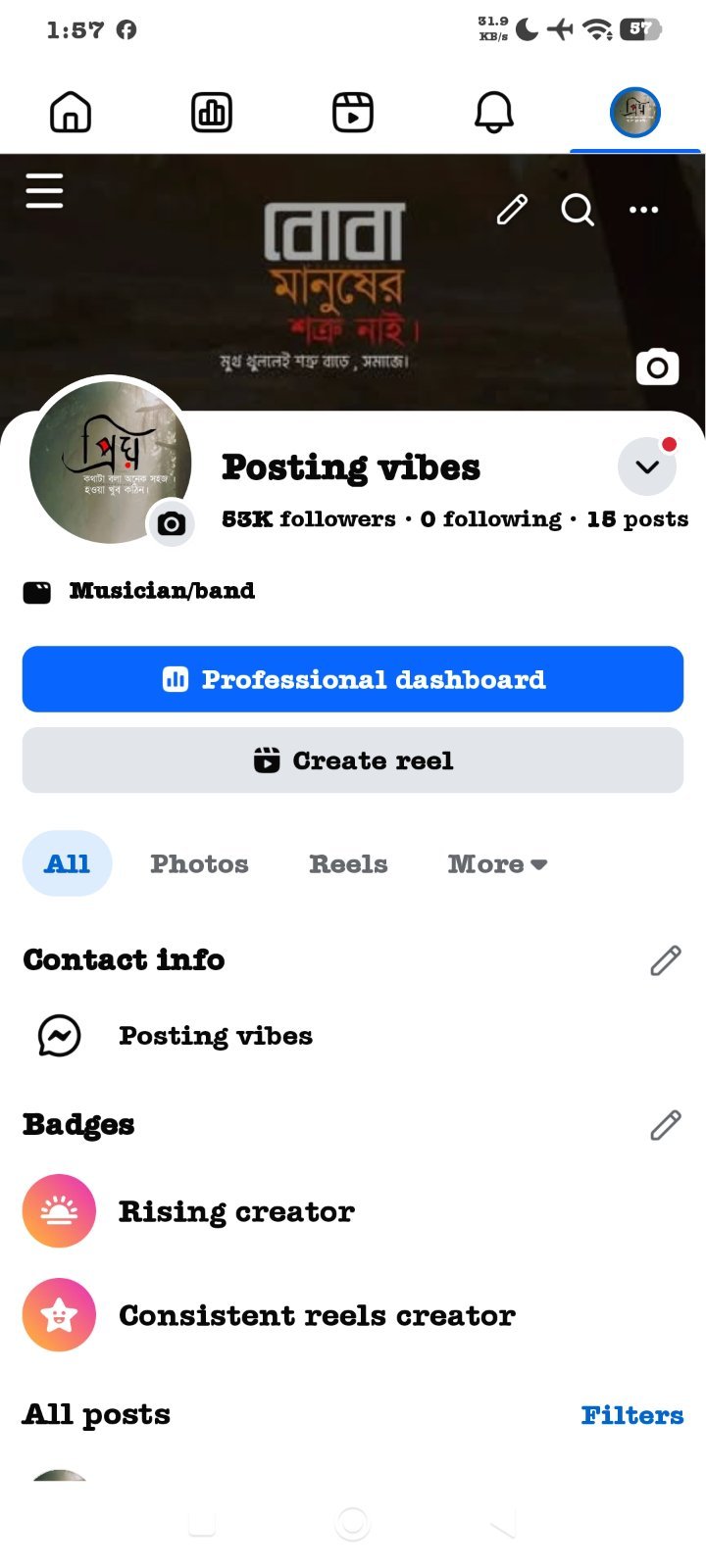Go to the Home feed tab
706x1568 pixels.
tap(71, 113)
